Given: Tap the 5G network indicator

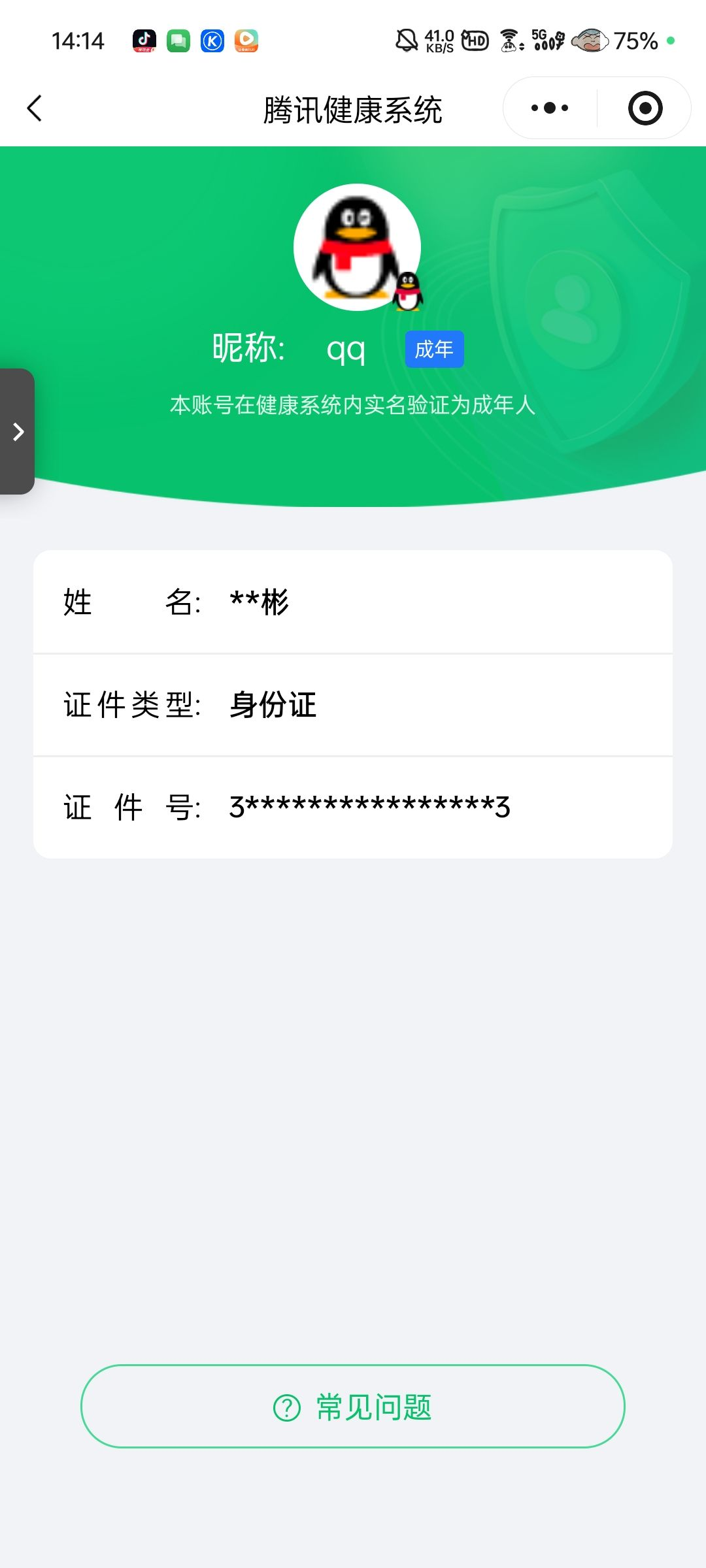Looking at the screenshot, I should pos(546,41).
